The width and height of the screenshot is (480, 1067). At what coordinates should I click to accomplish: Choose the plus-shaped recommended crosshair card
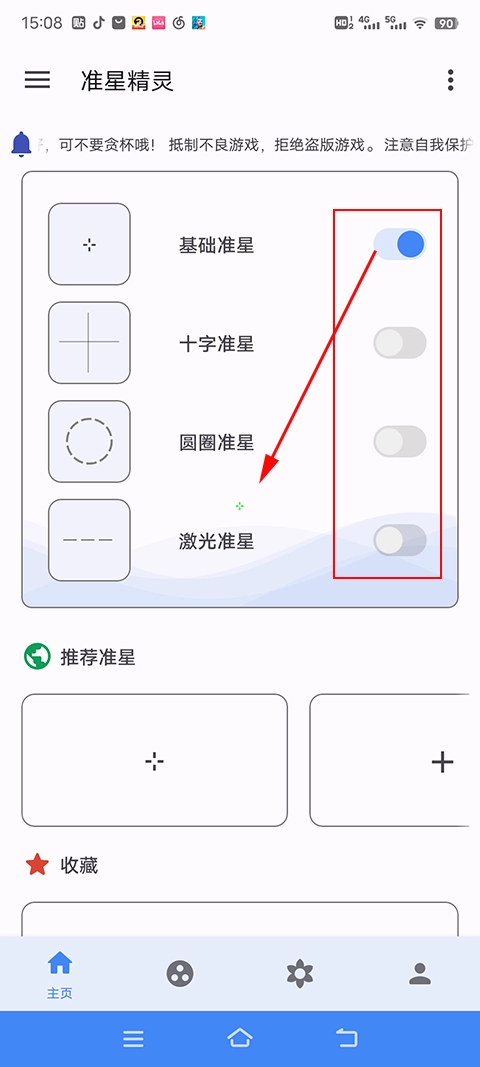click(x=390, y=760)
